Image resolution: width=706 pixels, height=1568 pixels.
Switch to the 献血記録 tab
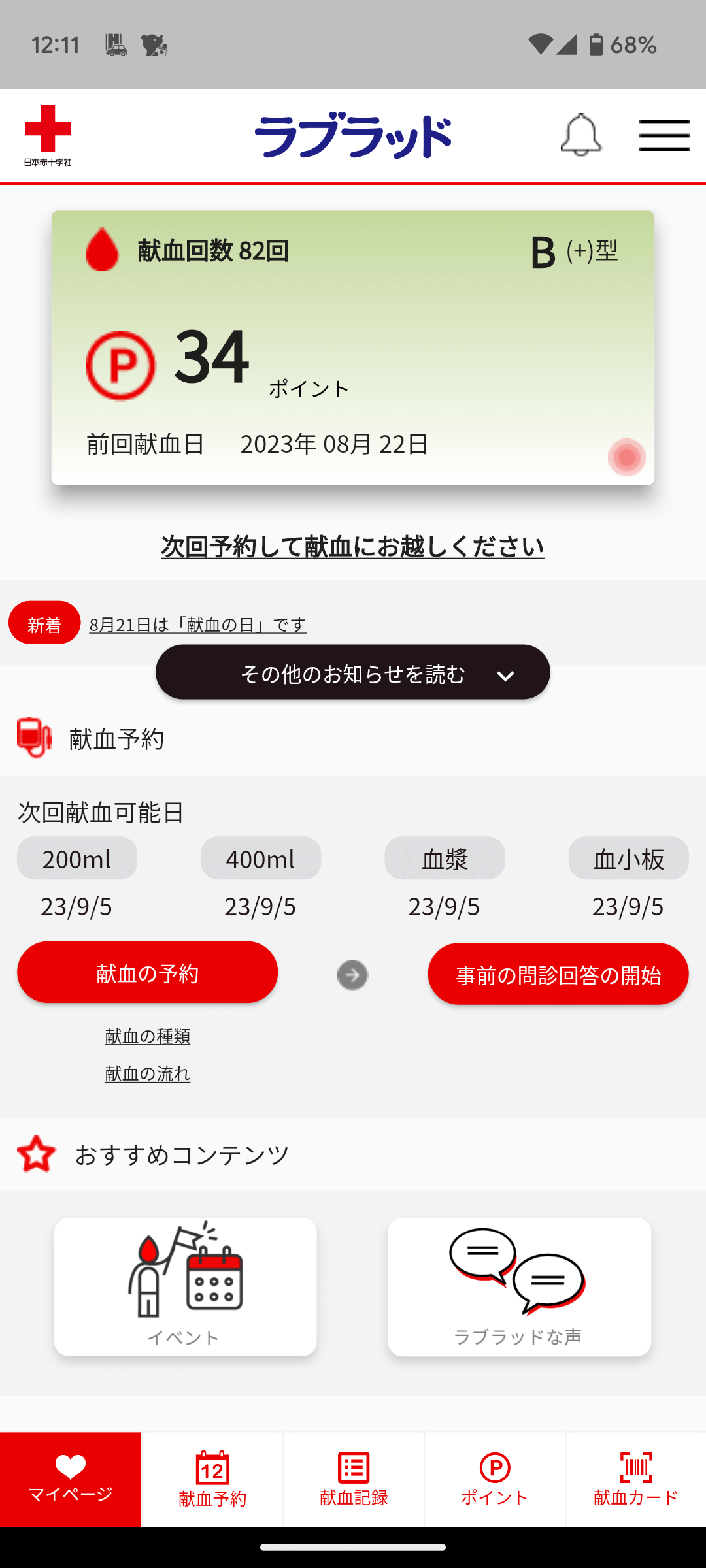point(354,1480)
